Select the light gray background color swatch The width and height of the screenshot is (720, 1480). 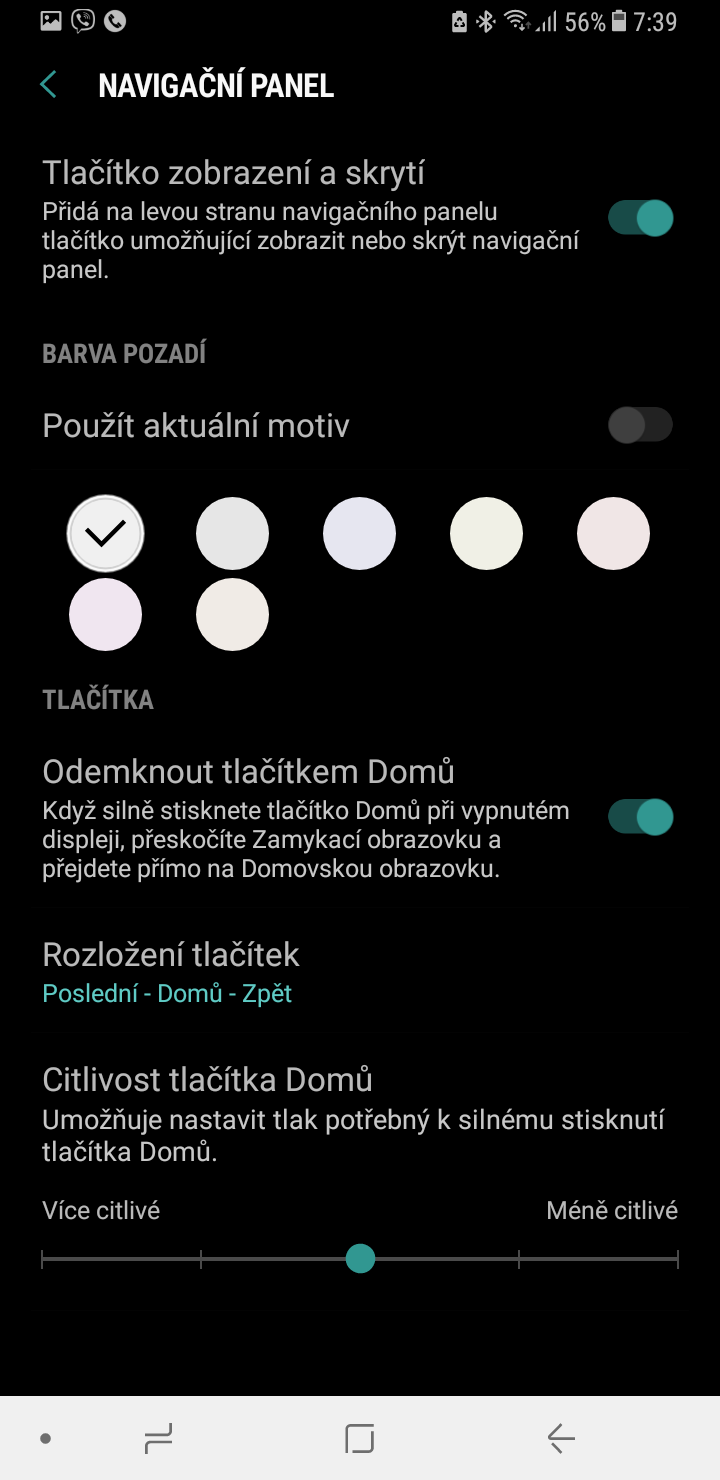[x=232, y=533]
